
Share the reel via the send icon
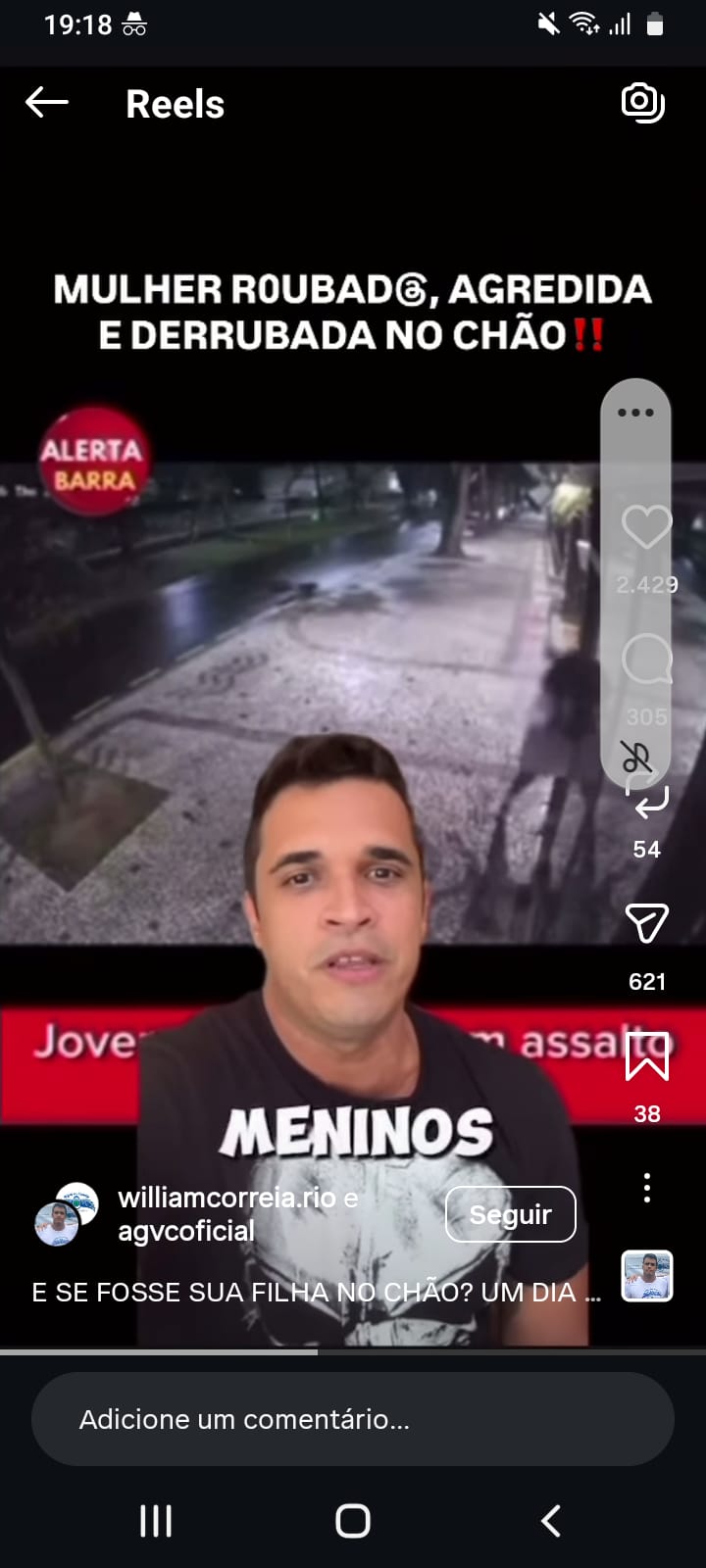(646, 923)
